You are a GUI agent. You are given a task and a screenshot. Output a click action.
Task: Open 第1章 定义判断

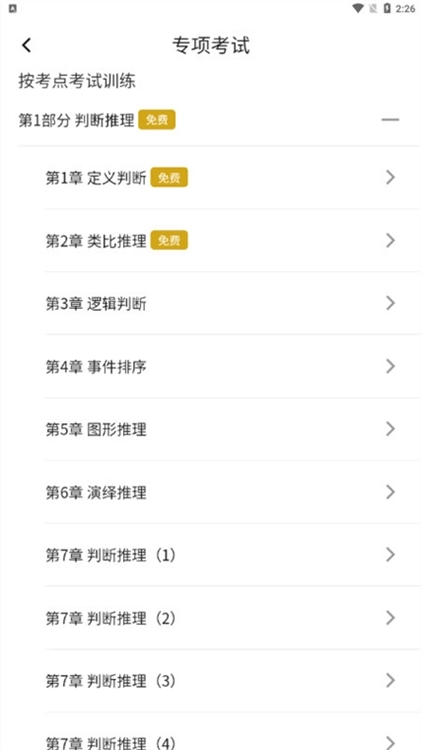point(233,177)
